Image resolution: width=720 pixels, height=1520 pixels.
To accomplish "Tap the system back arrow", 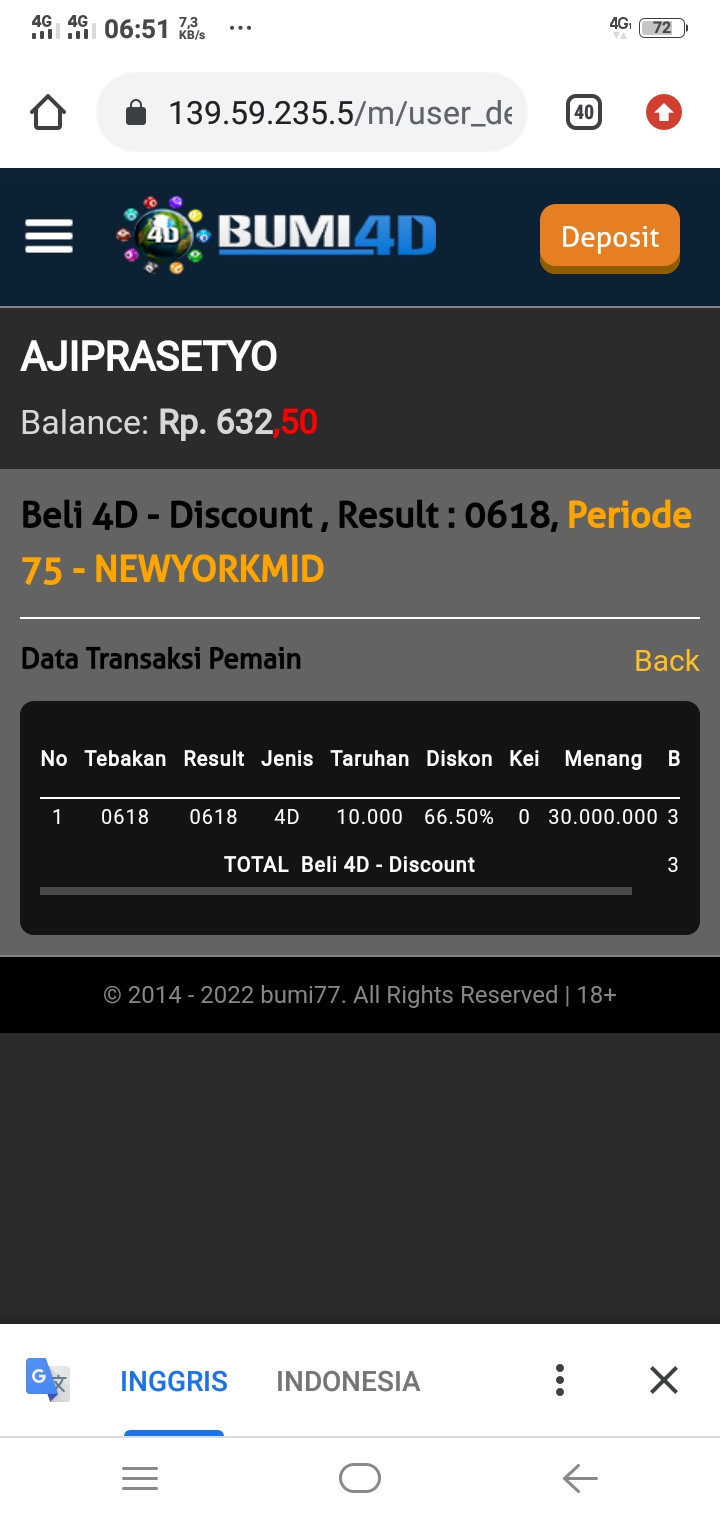I will 580,1478.
